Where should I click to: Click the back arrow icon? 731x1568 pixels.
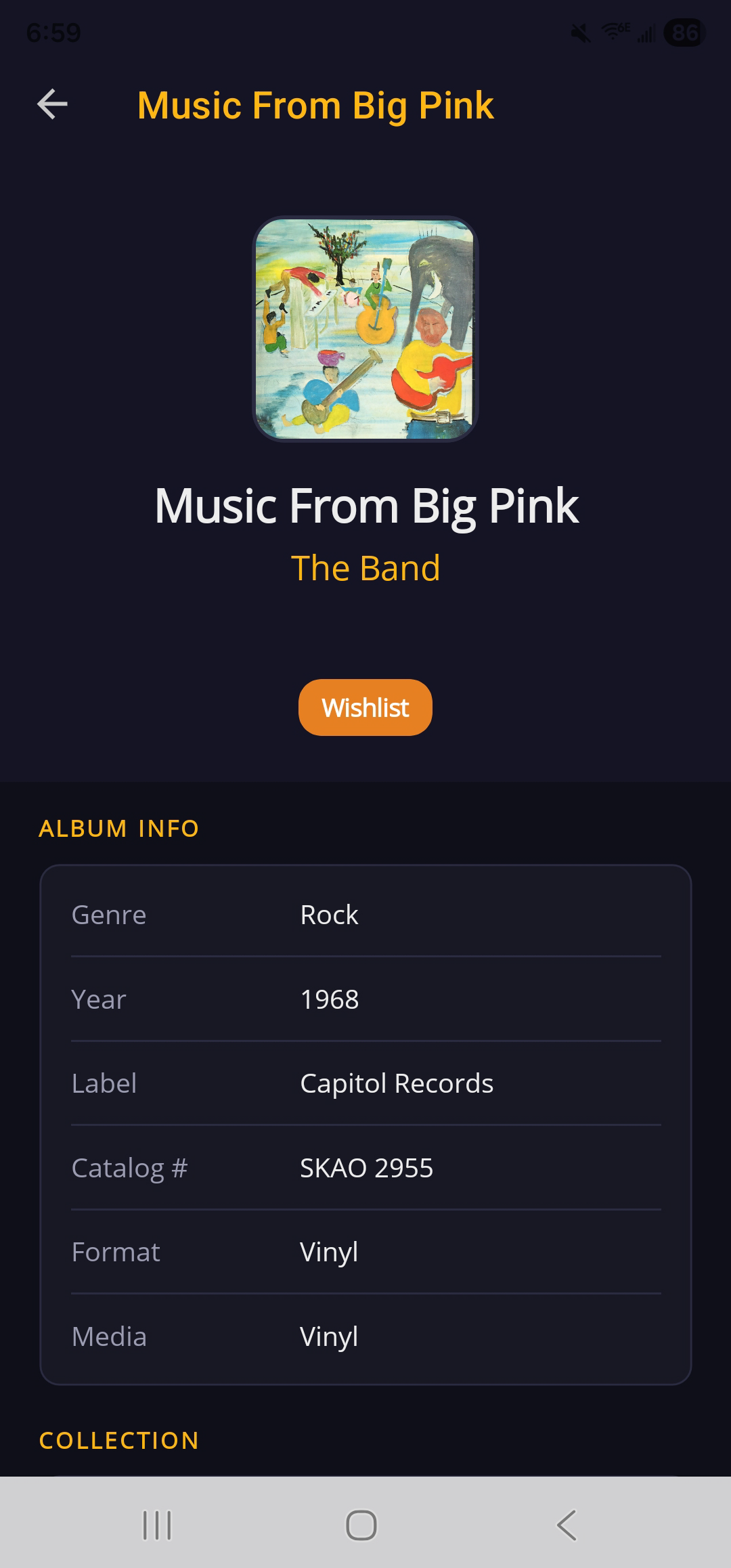tap(53, 105)
